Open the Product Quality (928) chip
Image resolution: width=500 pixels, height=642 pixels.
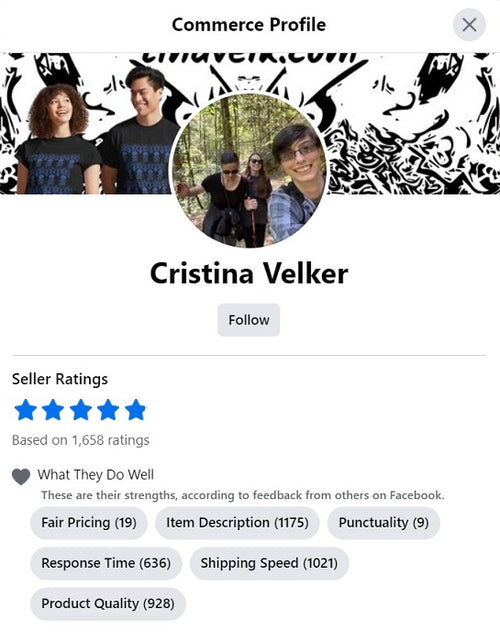(x=108, y=604)
